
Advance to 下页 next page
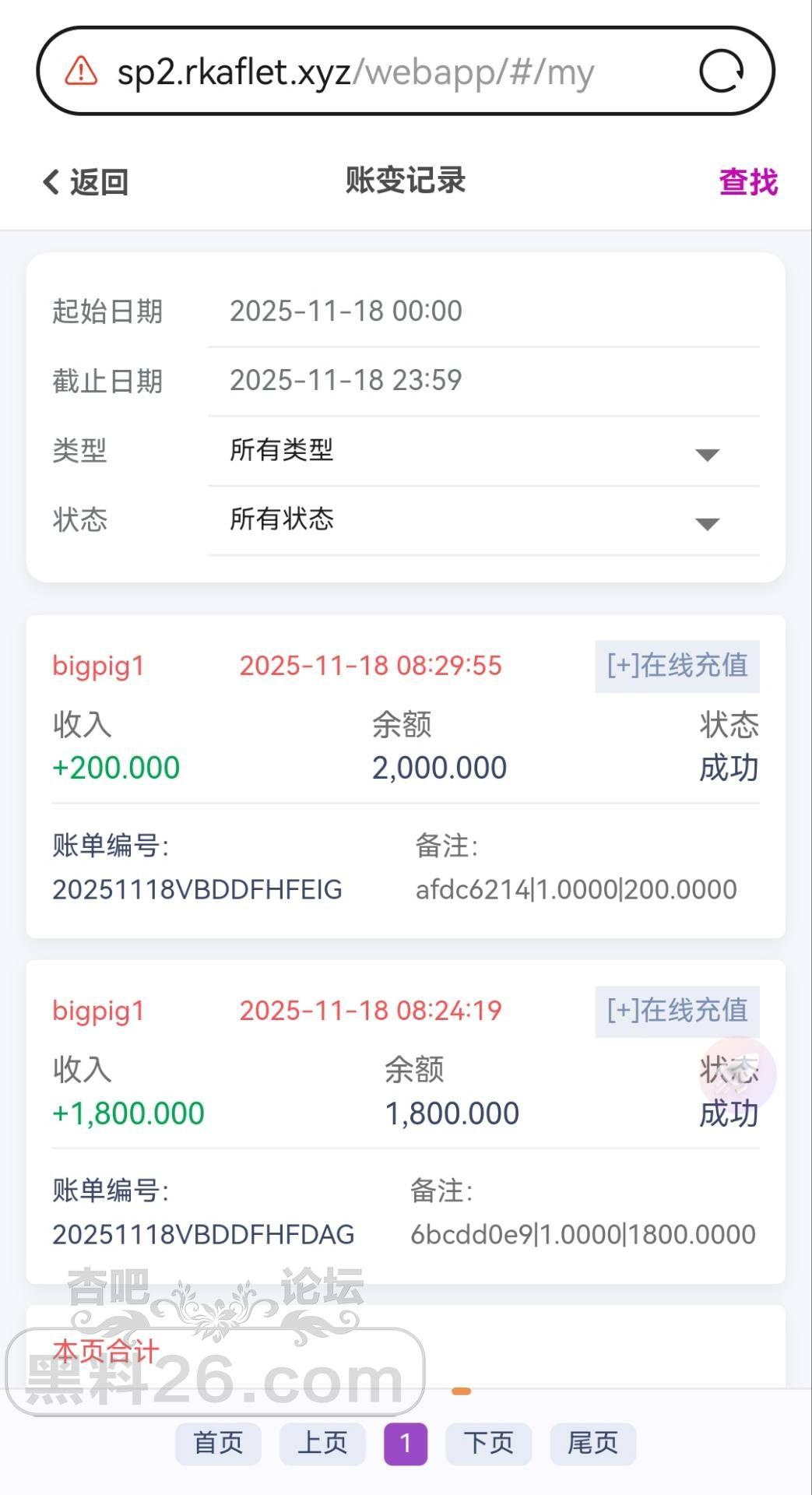488,1443
